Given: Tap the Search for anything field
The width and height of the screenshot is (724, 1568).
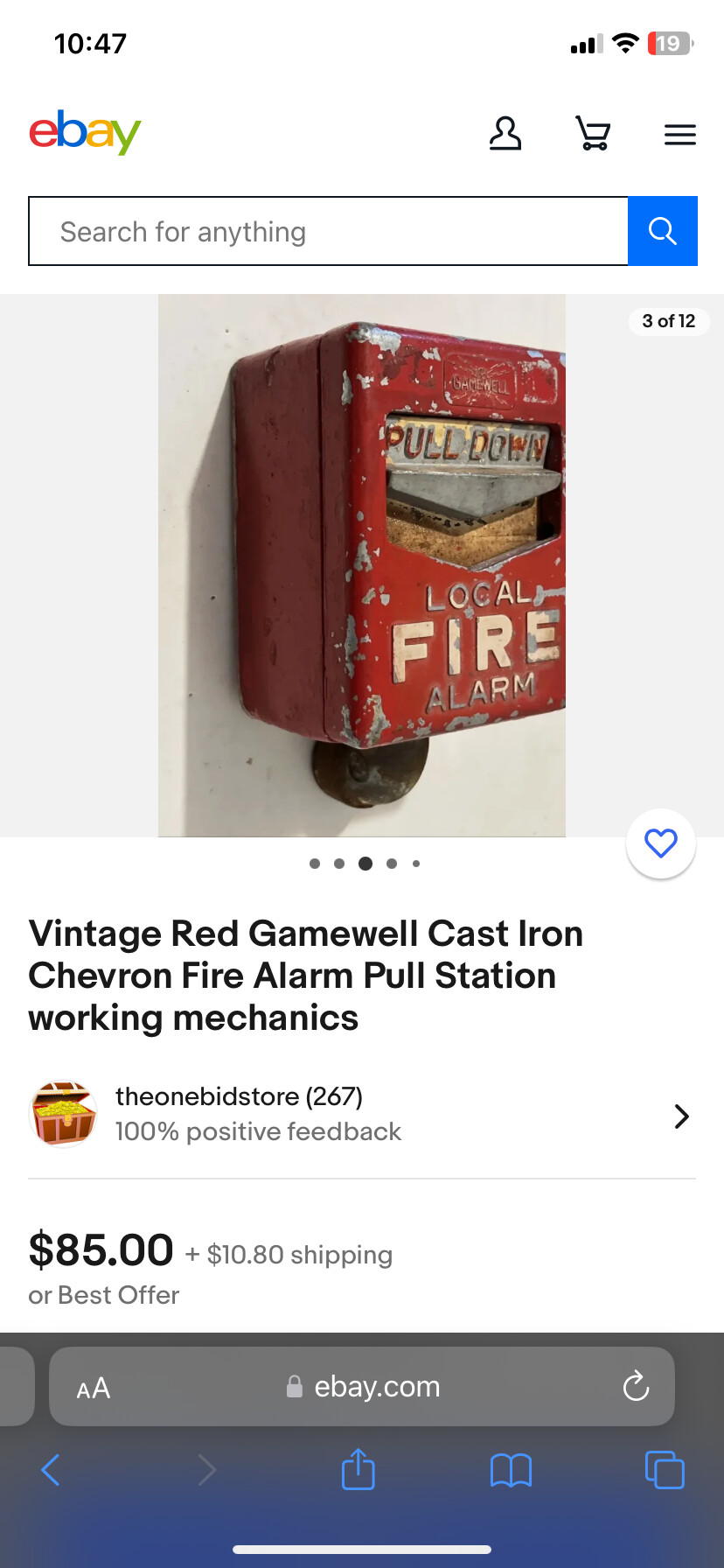Looking at the screenshot, I should point(329,232).
